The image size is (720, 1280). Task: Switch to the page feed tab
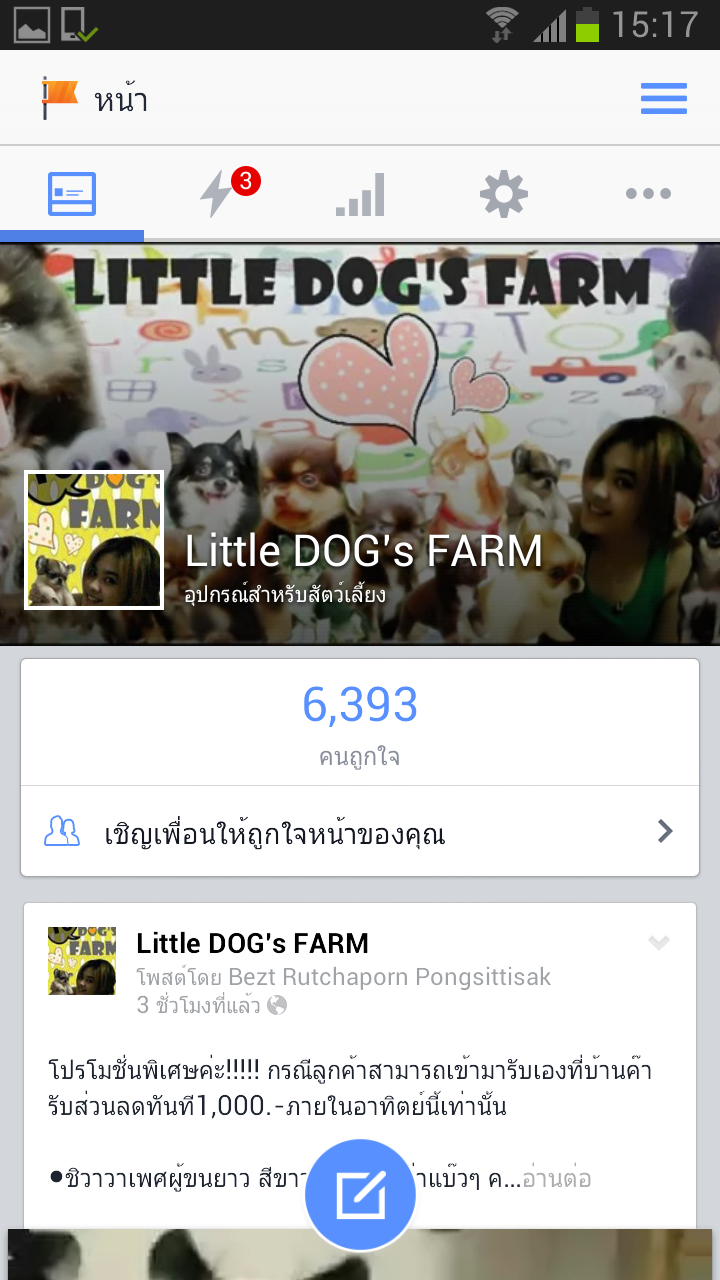(72, 194)
